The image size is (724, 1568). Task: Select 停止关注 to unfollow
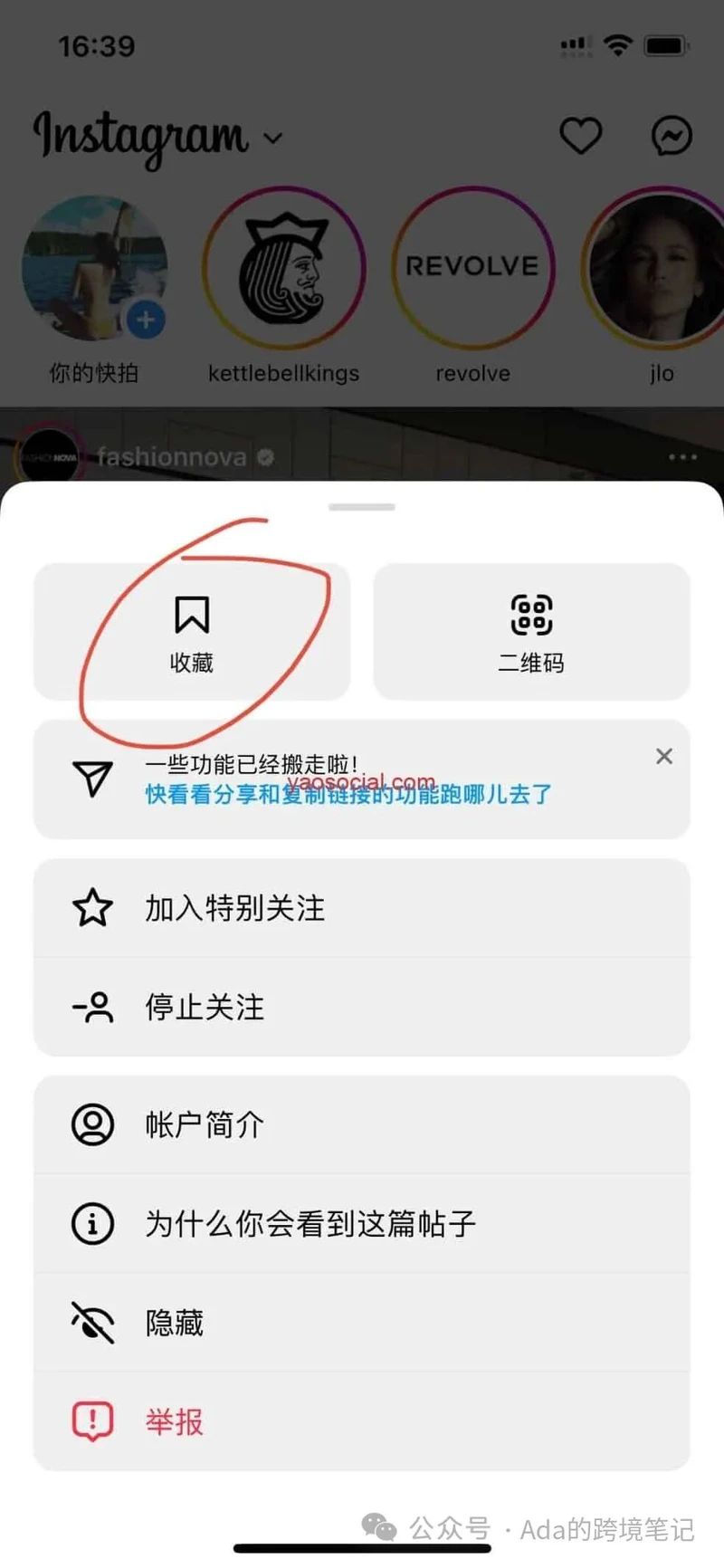[x=361, y=1007]
